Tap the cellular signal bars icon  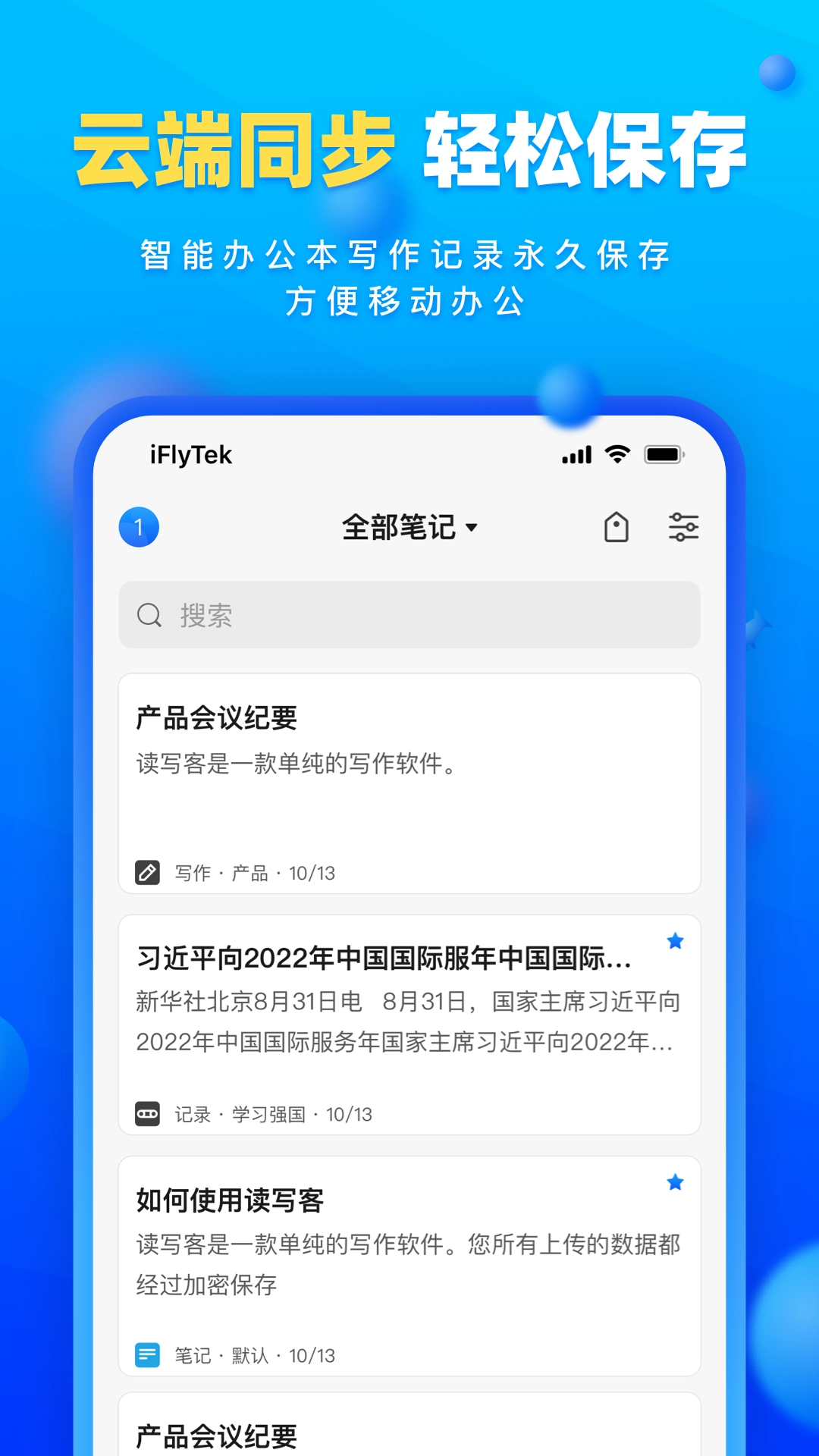pos(576,453)
